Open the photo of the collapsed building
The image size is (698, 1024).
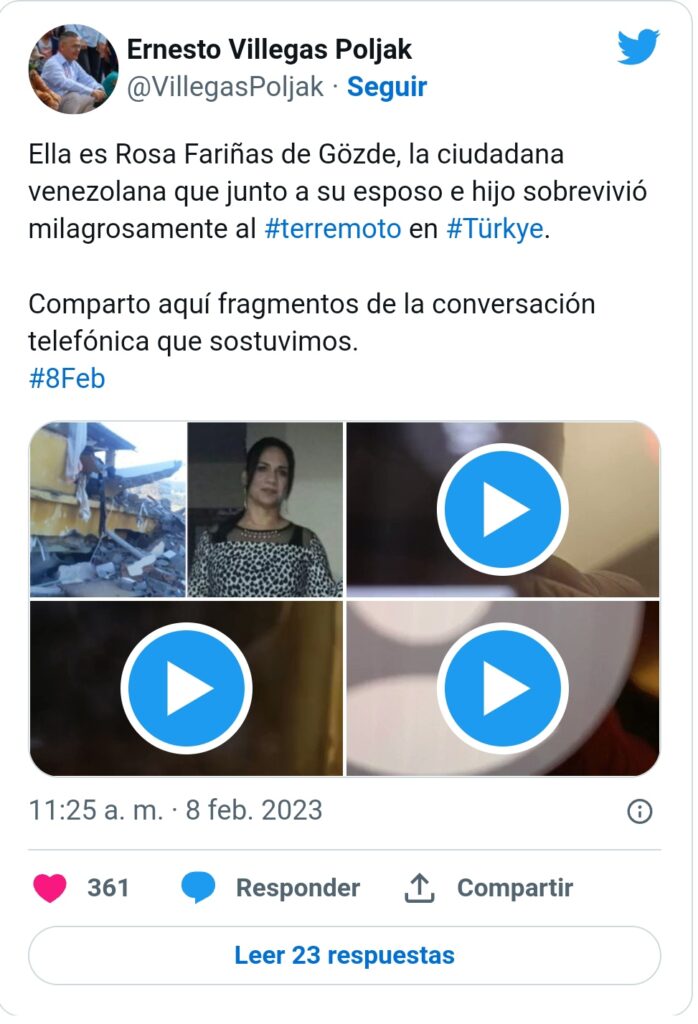pos(108,509)
